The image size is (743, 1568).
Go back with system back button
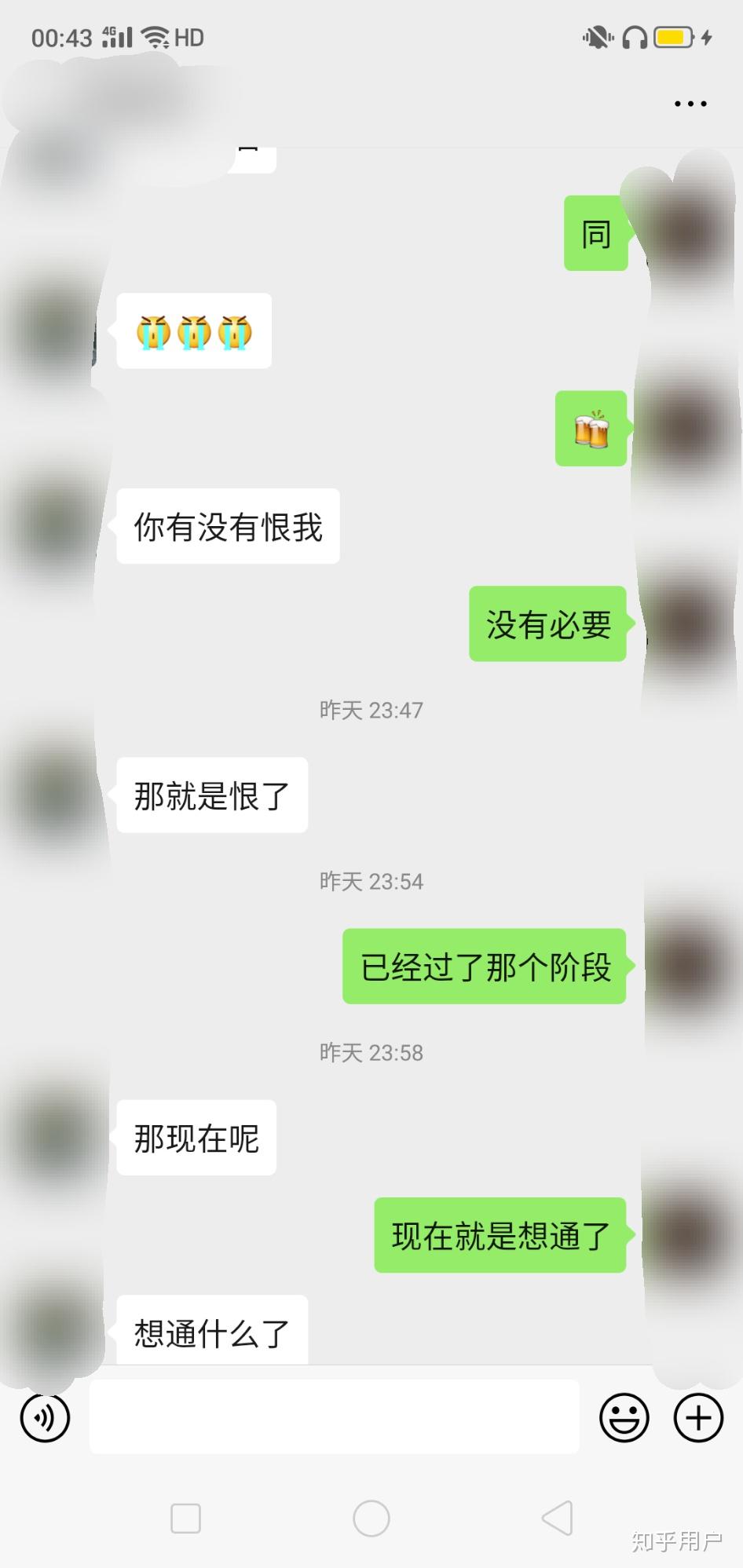(557, 1519)
